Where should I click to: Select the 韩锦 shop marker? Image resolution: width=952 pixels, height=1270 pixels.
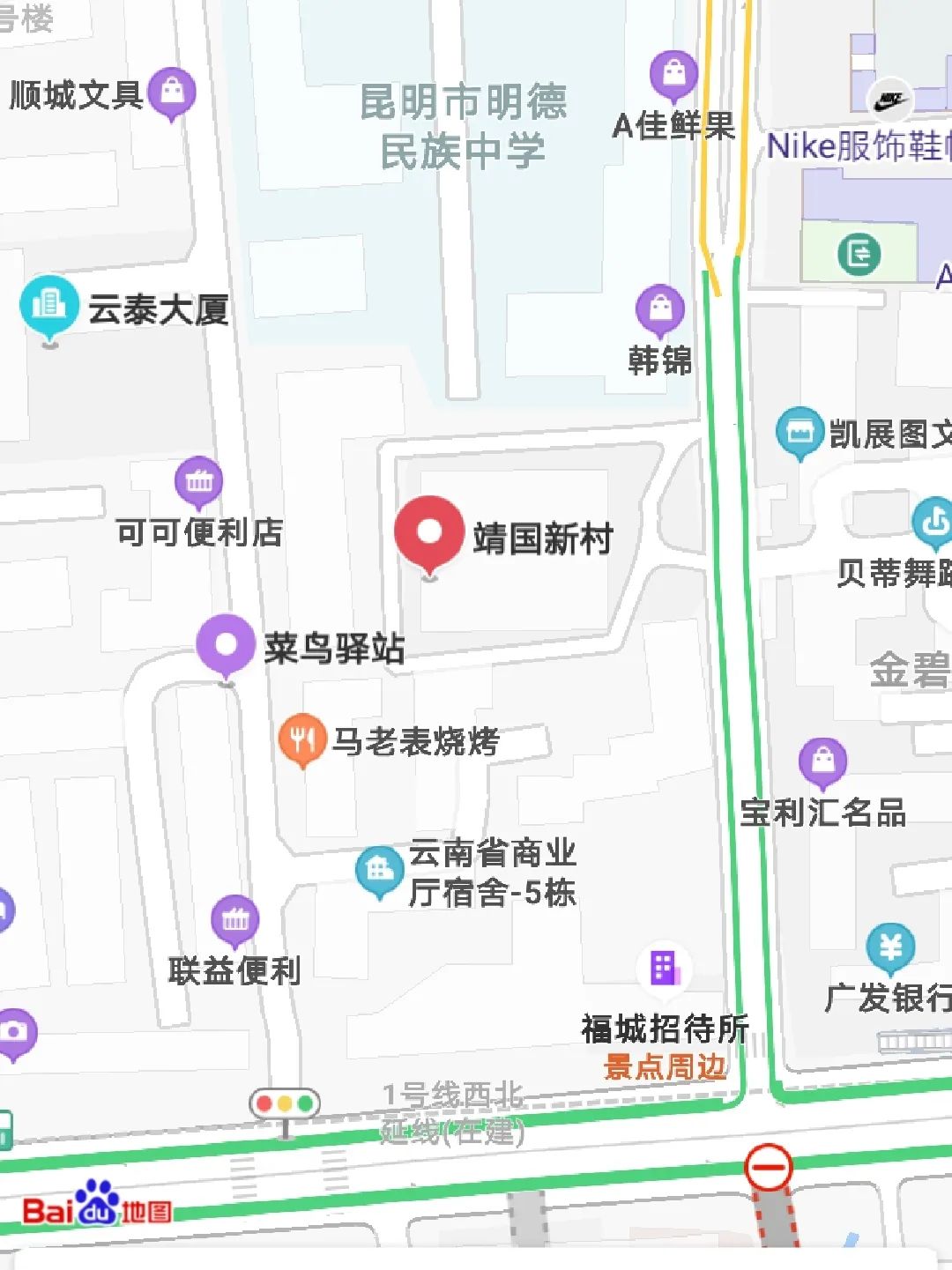coord(659,310)
